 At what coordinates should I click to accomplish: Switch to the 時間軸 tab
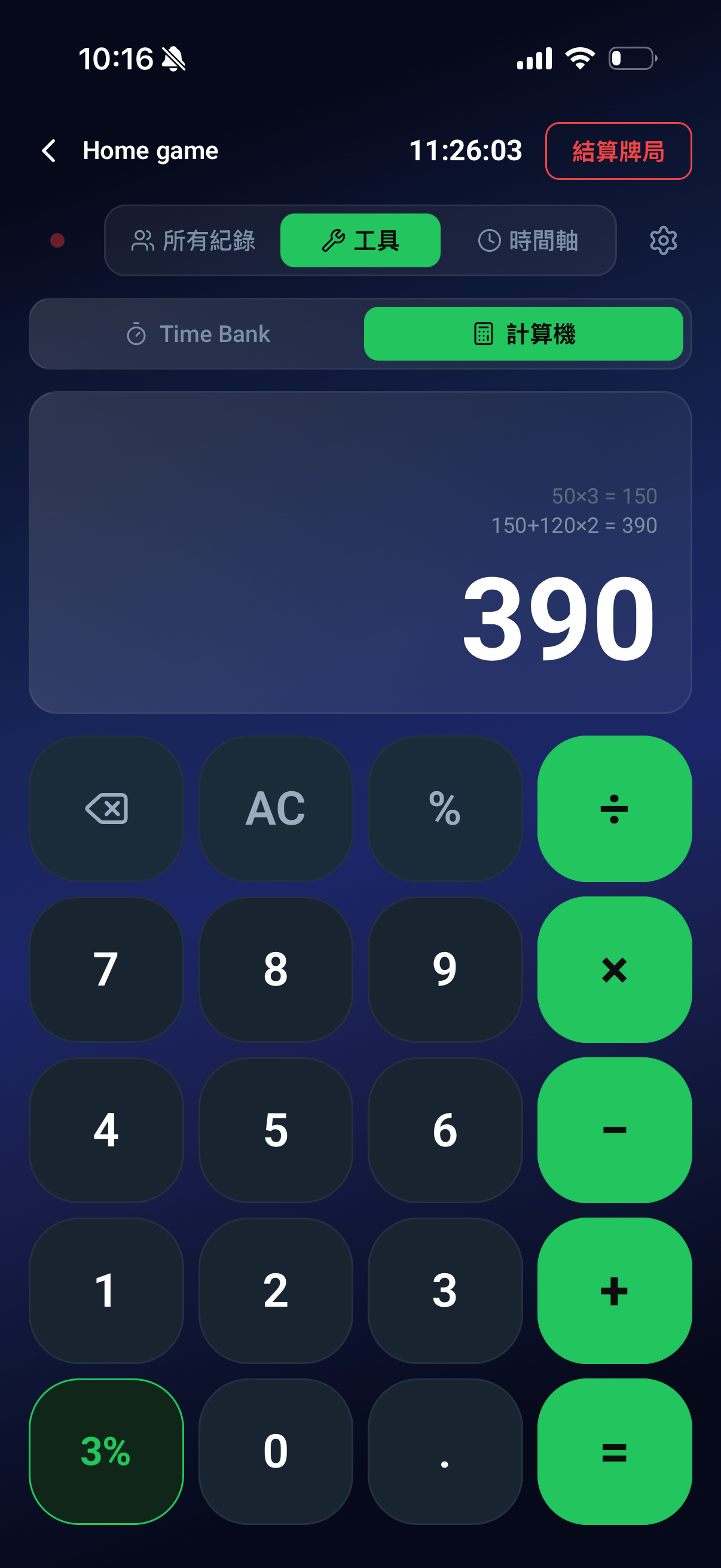point(528,240)
